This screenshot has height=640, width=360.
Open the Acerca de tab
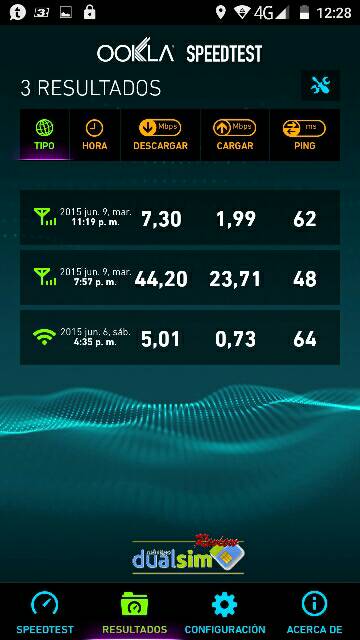point(315,611)
